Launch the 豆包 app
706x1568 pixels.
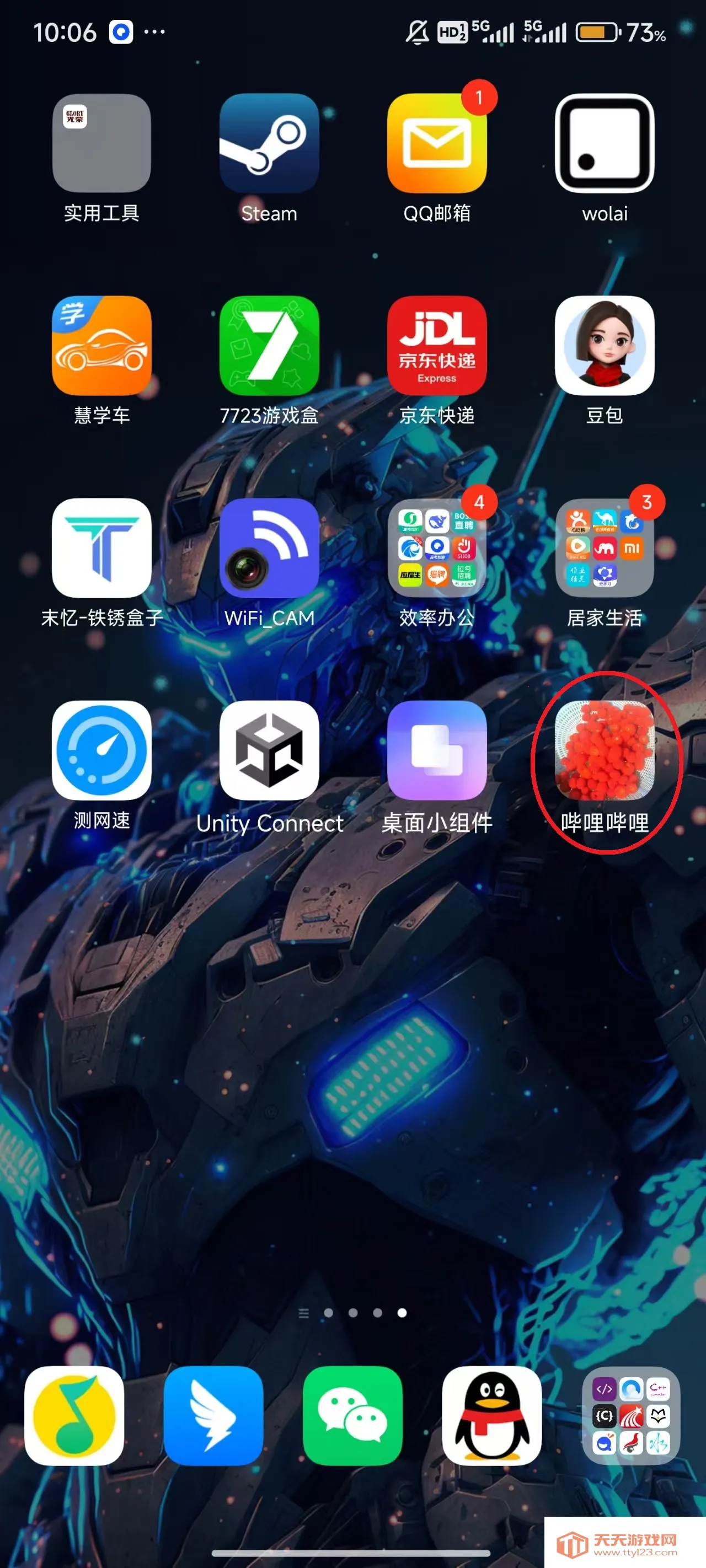[x=605, y=346]
